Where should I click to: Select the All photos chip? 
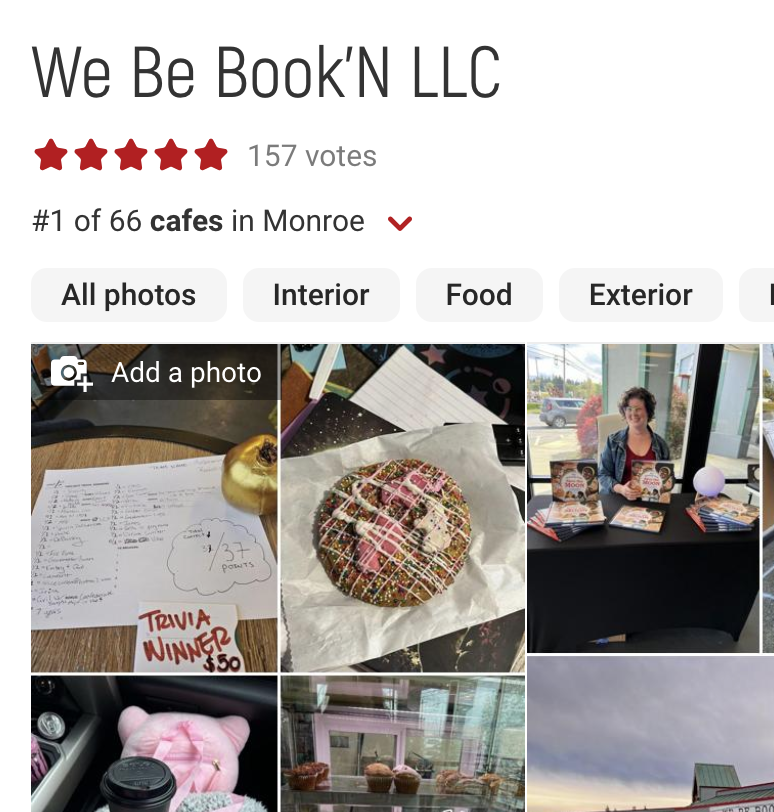click(129, 295)
